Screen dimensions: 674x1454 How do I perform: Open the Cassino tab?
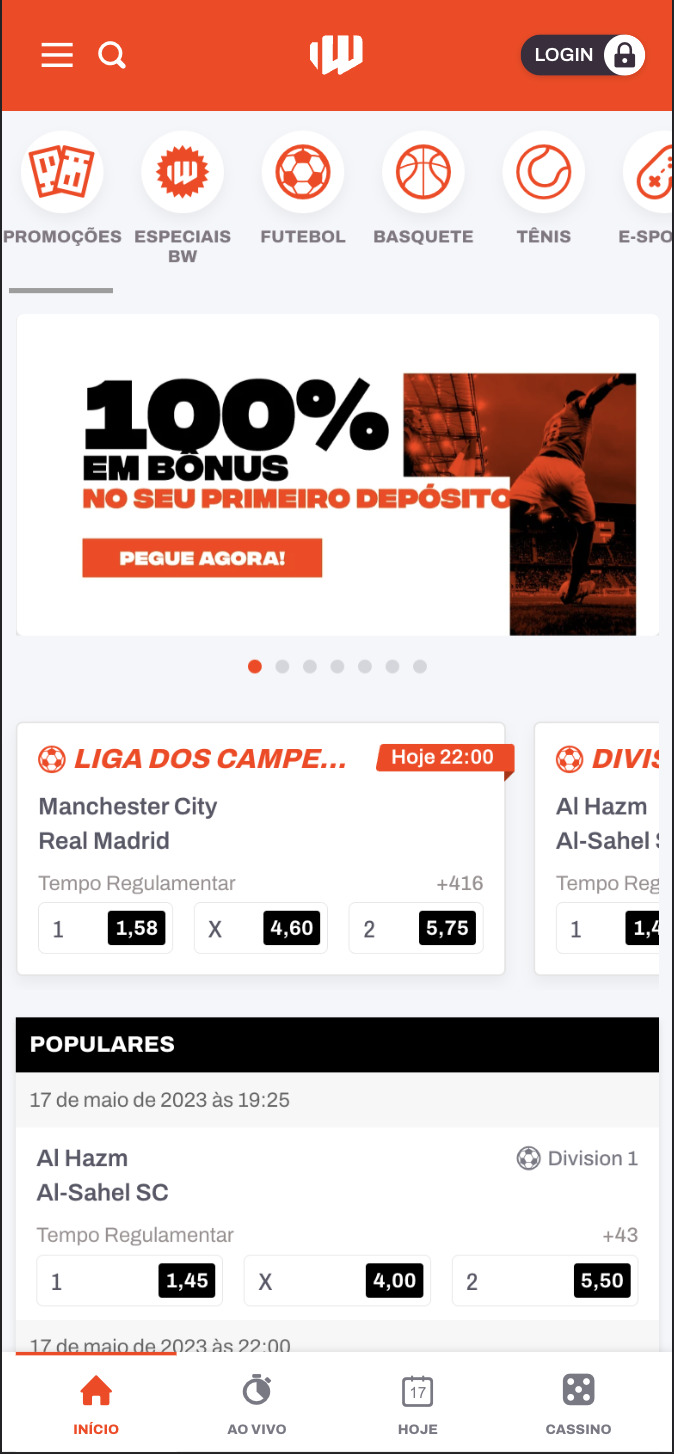pyautogui.click(x=578, y=1403)
